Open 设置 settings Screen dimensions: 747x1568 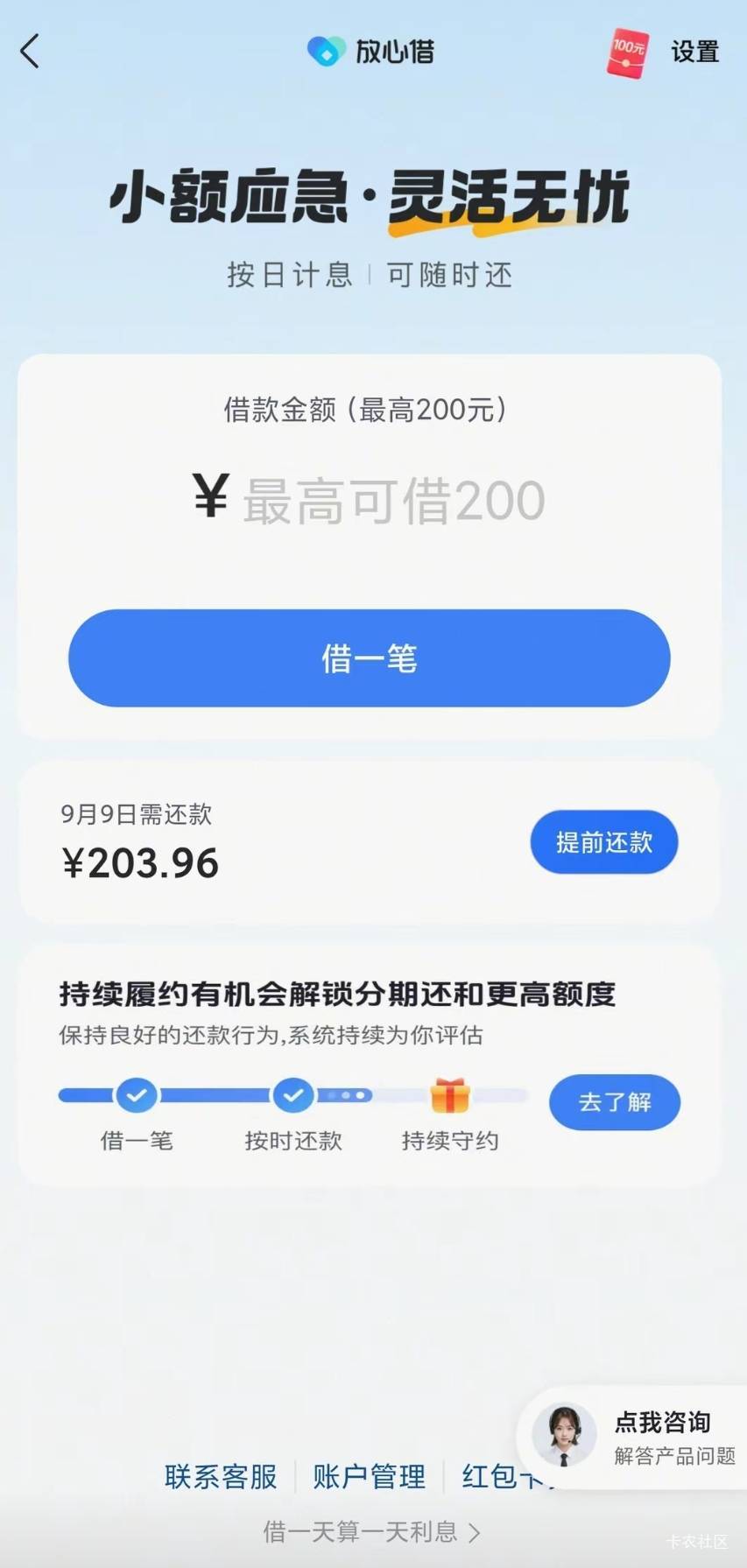pos(694,52)
